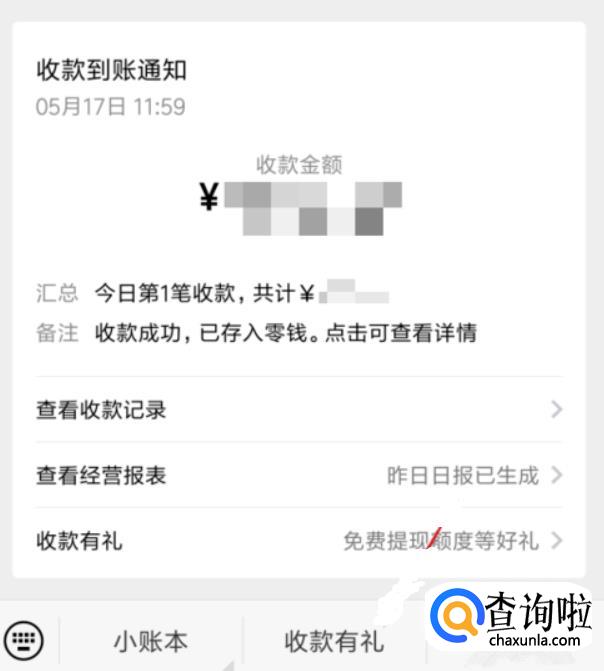
Task: Open 收款有礼 bottom menu
Action: pos(333,640)
